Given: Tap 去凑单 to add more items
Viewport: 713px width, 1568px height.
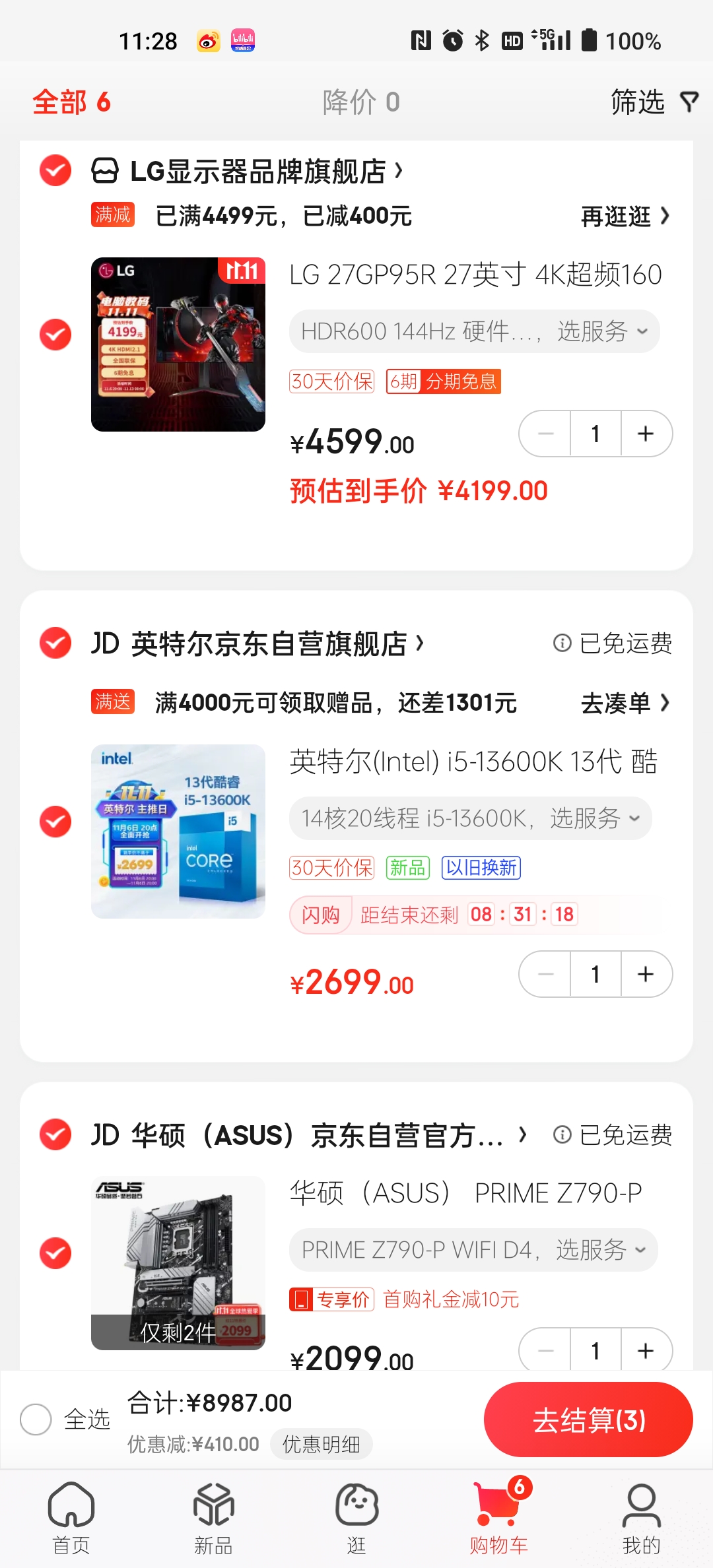Looking at the screenshot, I should 625,703.
